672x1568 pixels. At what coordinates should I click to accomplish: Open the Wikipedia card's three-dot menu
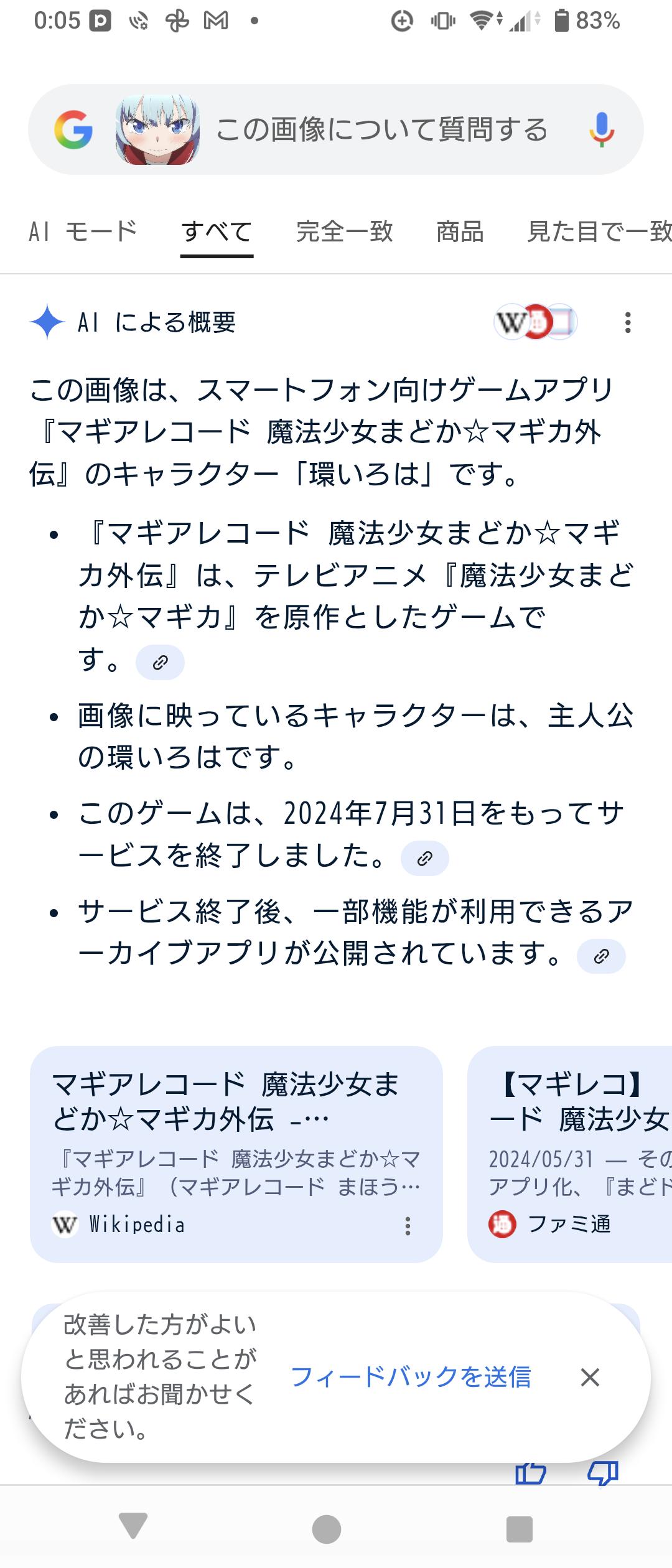pos(408,1226)
